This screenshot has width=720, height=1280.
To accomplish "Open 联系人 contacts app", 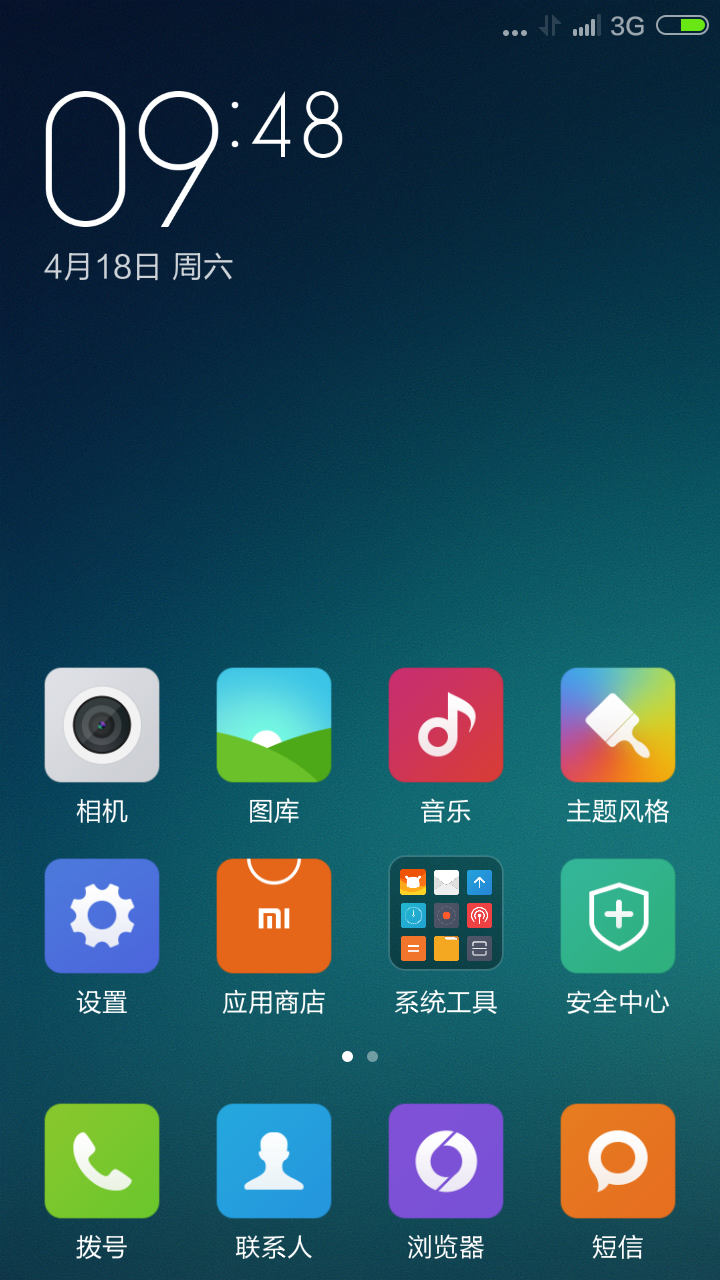I will point(274,1161).
